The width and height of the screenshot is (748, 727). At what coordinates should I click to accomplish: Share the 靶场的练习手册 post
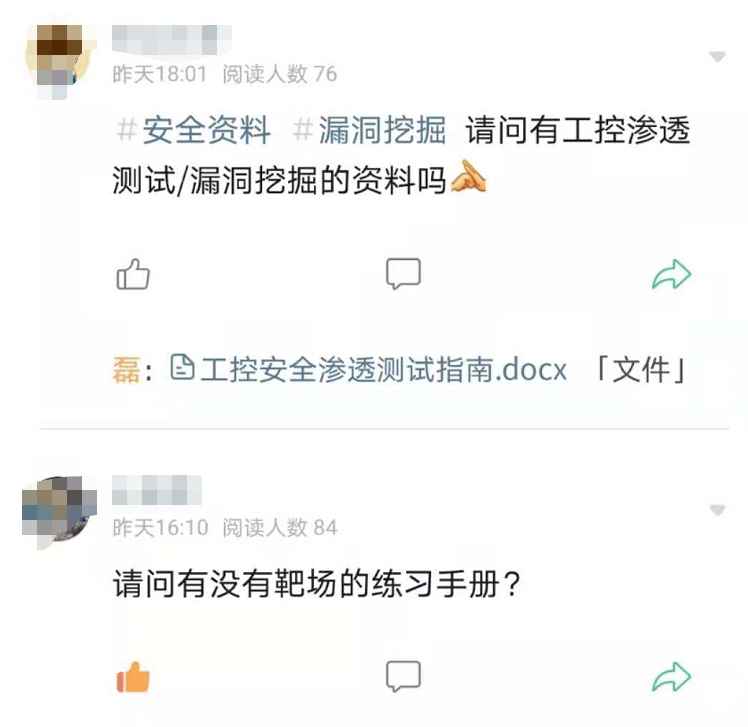[671, 677]
